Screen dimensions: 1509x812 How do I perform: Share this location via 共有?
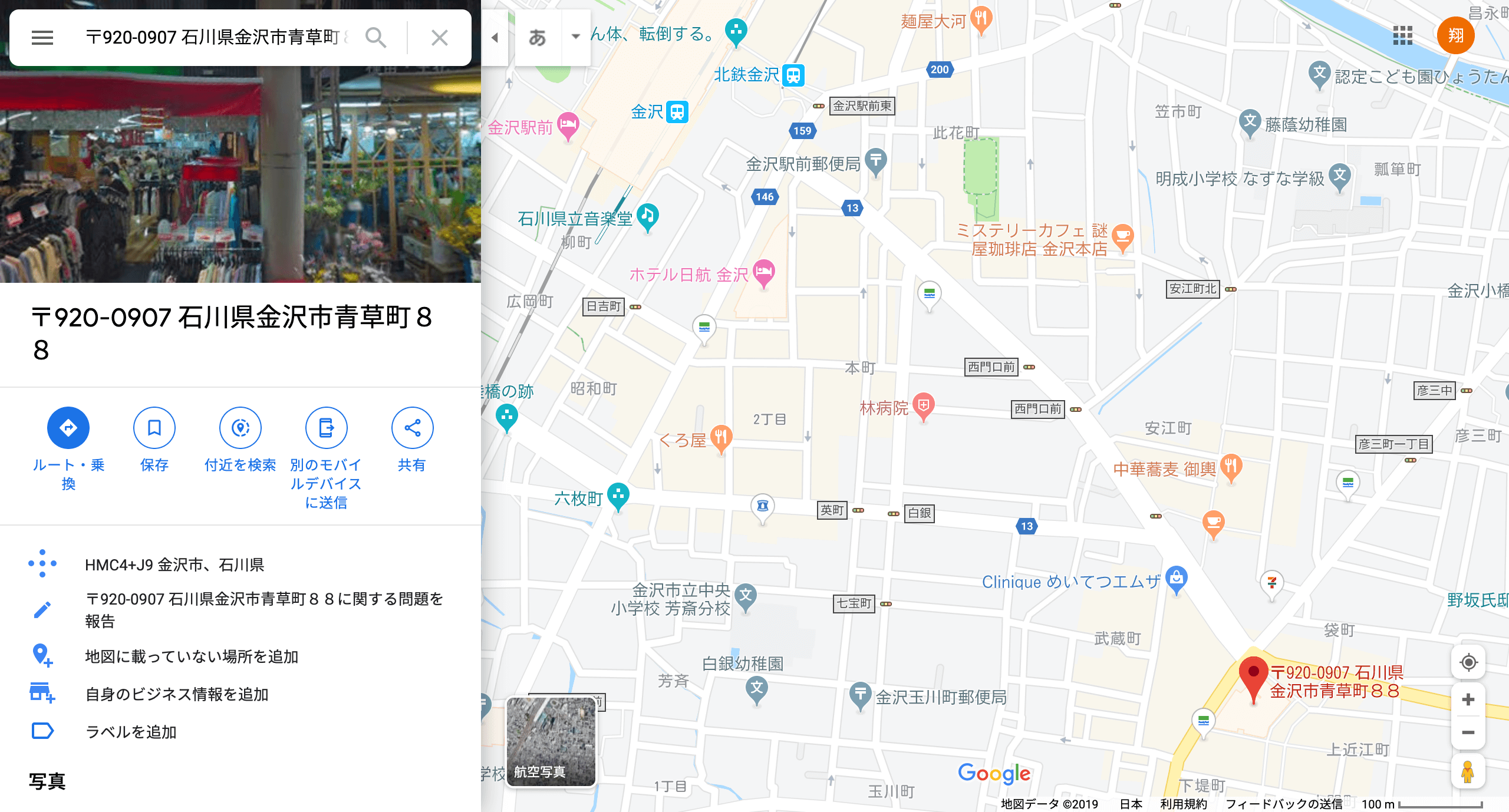pos(412,428)
